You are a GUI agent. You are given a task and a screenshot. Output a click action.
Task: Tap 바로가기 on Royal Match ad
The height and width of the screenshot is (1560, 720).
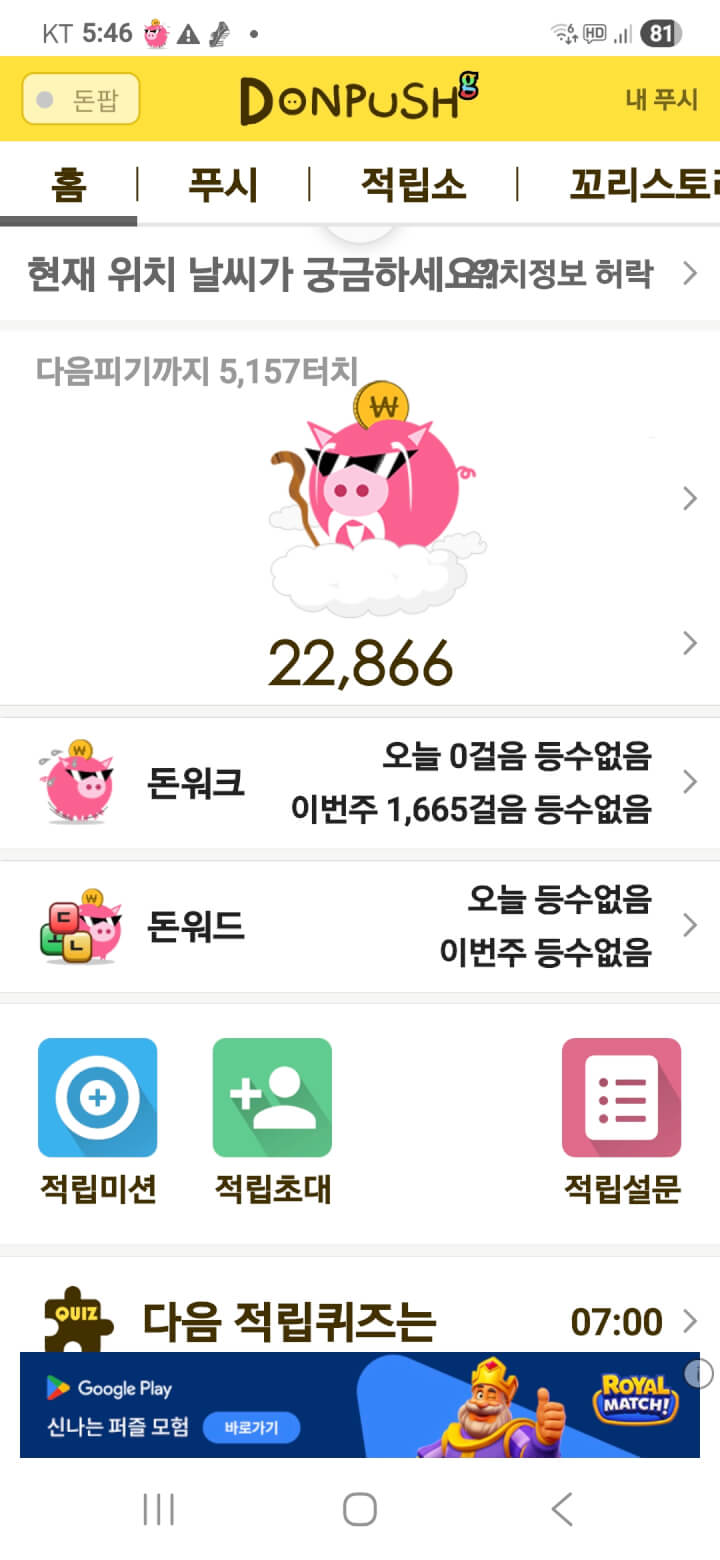click(x=251, y=1427)
